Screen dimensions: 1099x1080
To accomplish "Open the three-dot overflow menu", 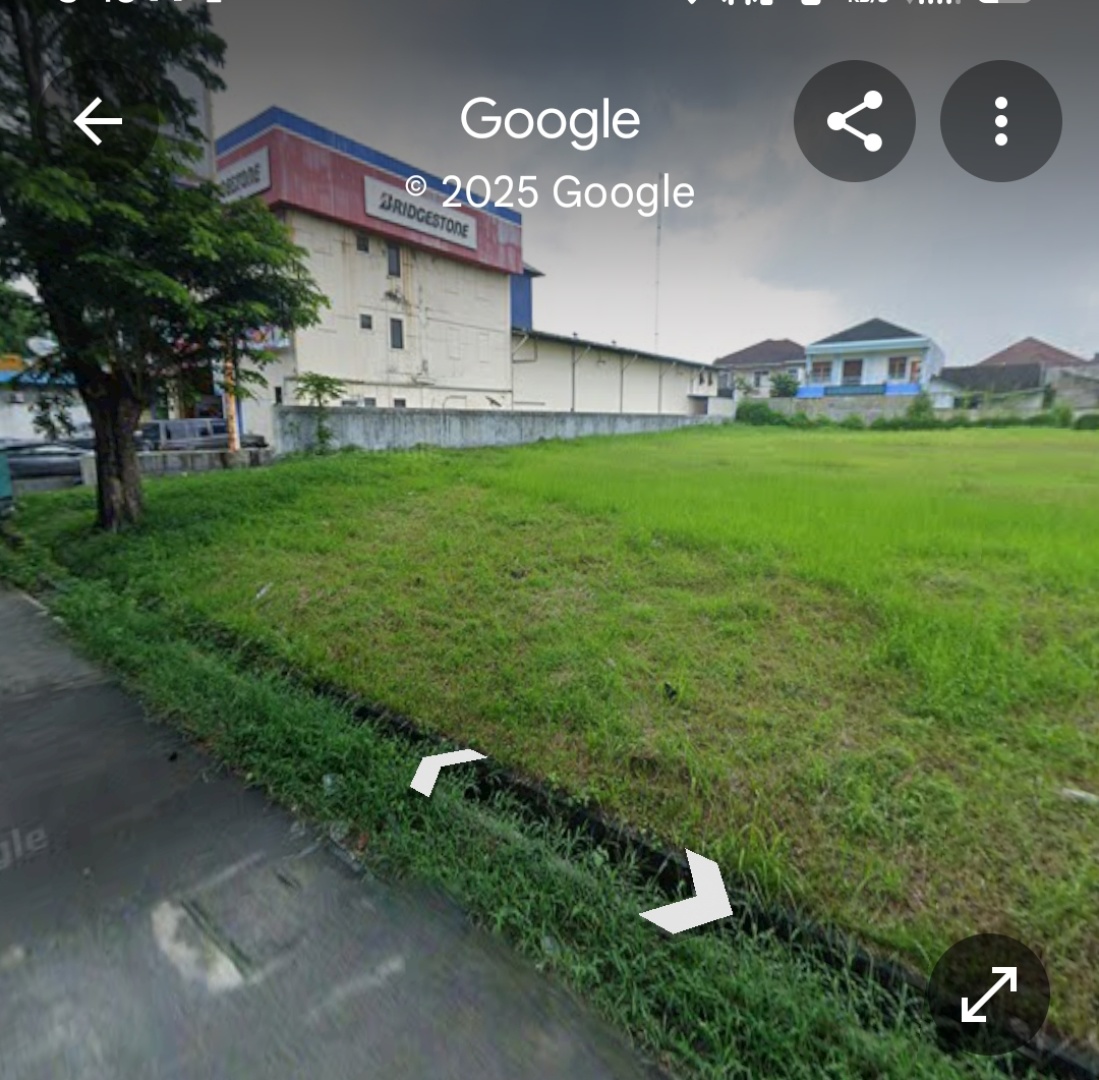I will (x=1000, y=121).
